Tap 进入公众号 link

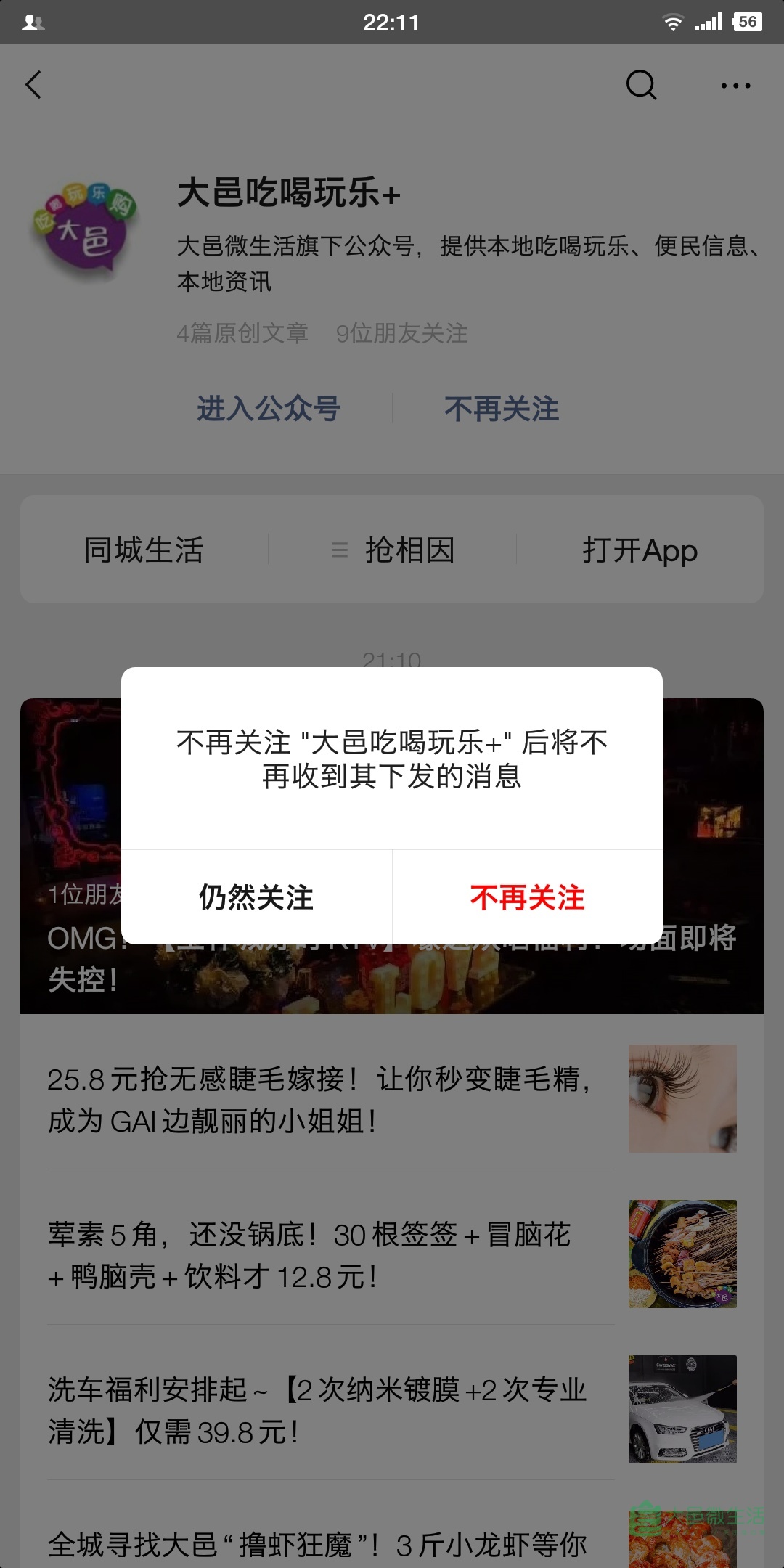tap(269, 409)
